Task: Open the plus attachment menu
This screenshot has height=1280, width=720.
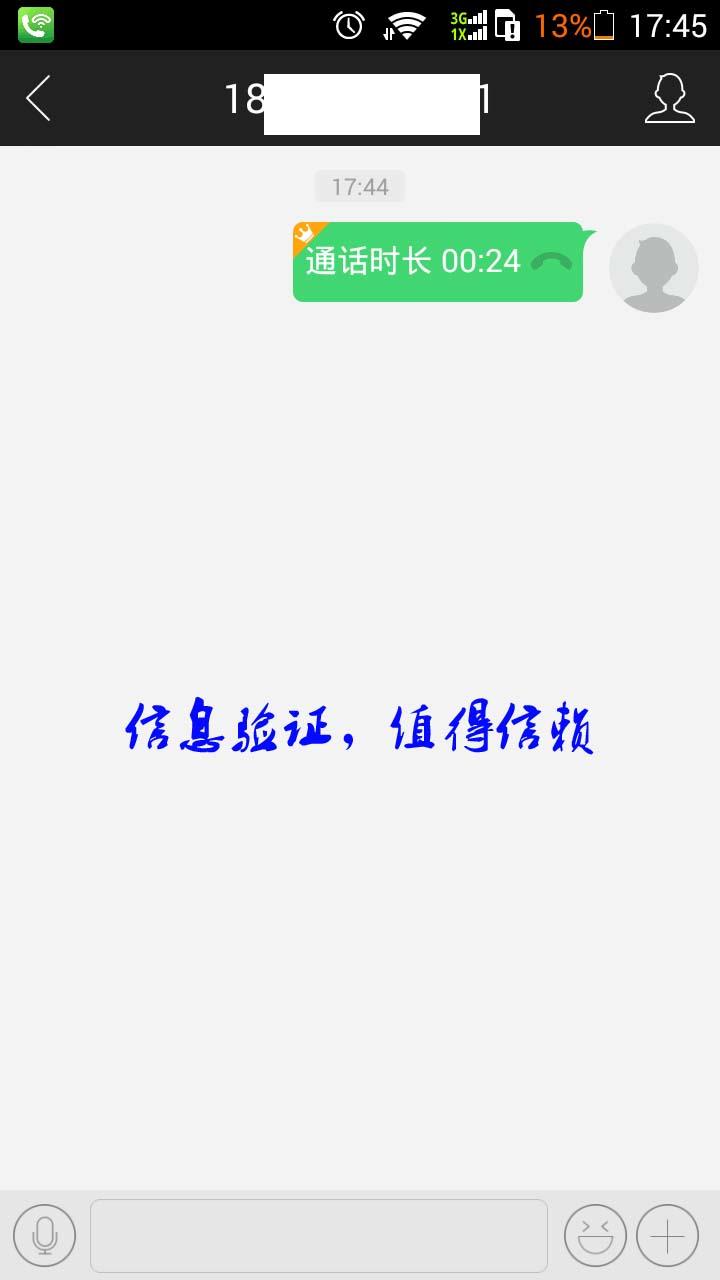Action: 667,1236
